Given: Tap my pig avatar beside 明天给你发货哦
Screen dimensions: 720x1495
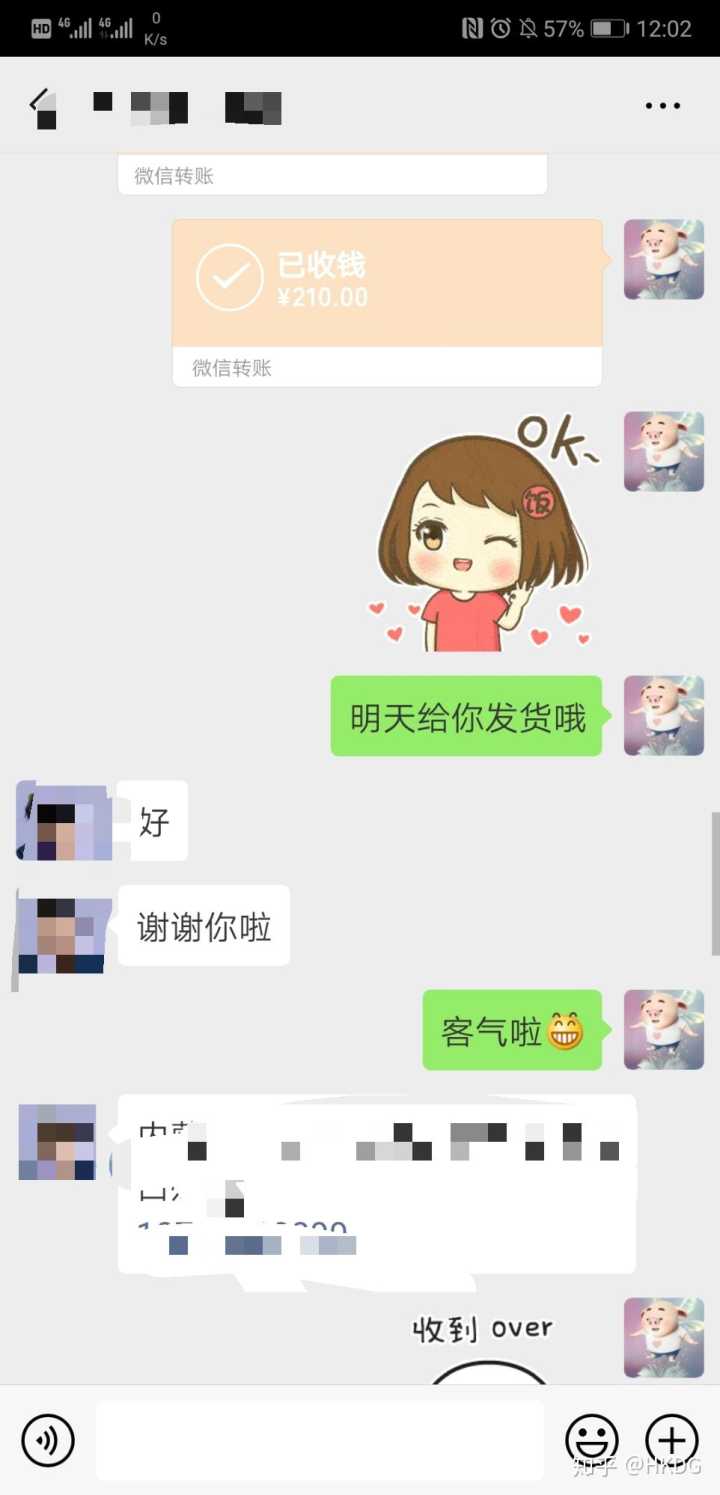Looking at the screenshot, I should 663,715.
